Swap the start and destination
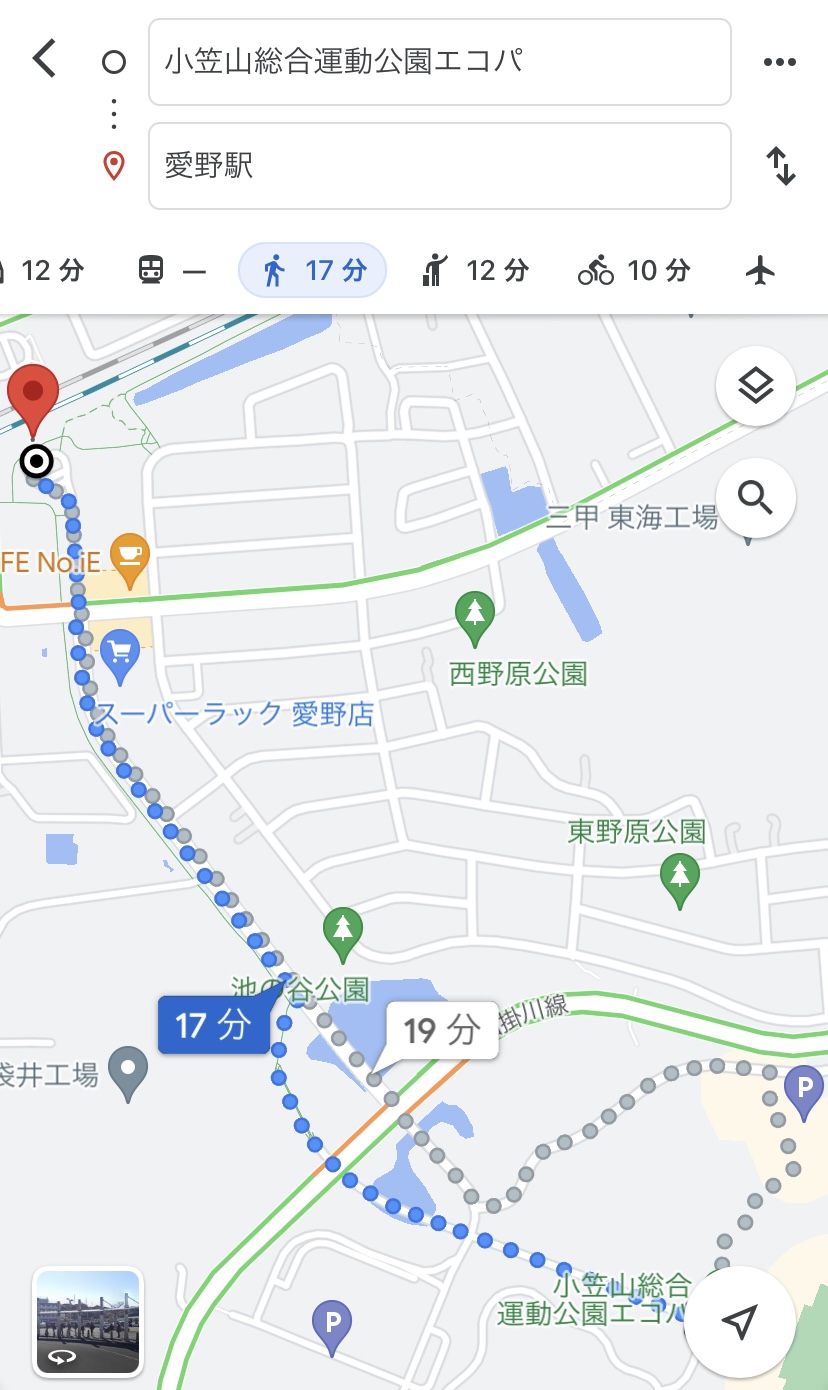This screenshot has height=1390, width=828. pos(780,166)
